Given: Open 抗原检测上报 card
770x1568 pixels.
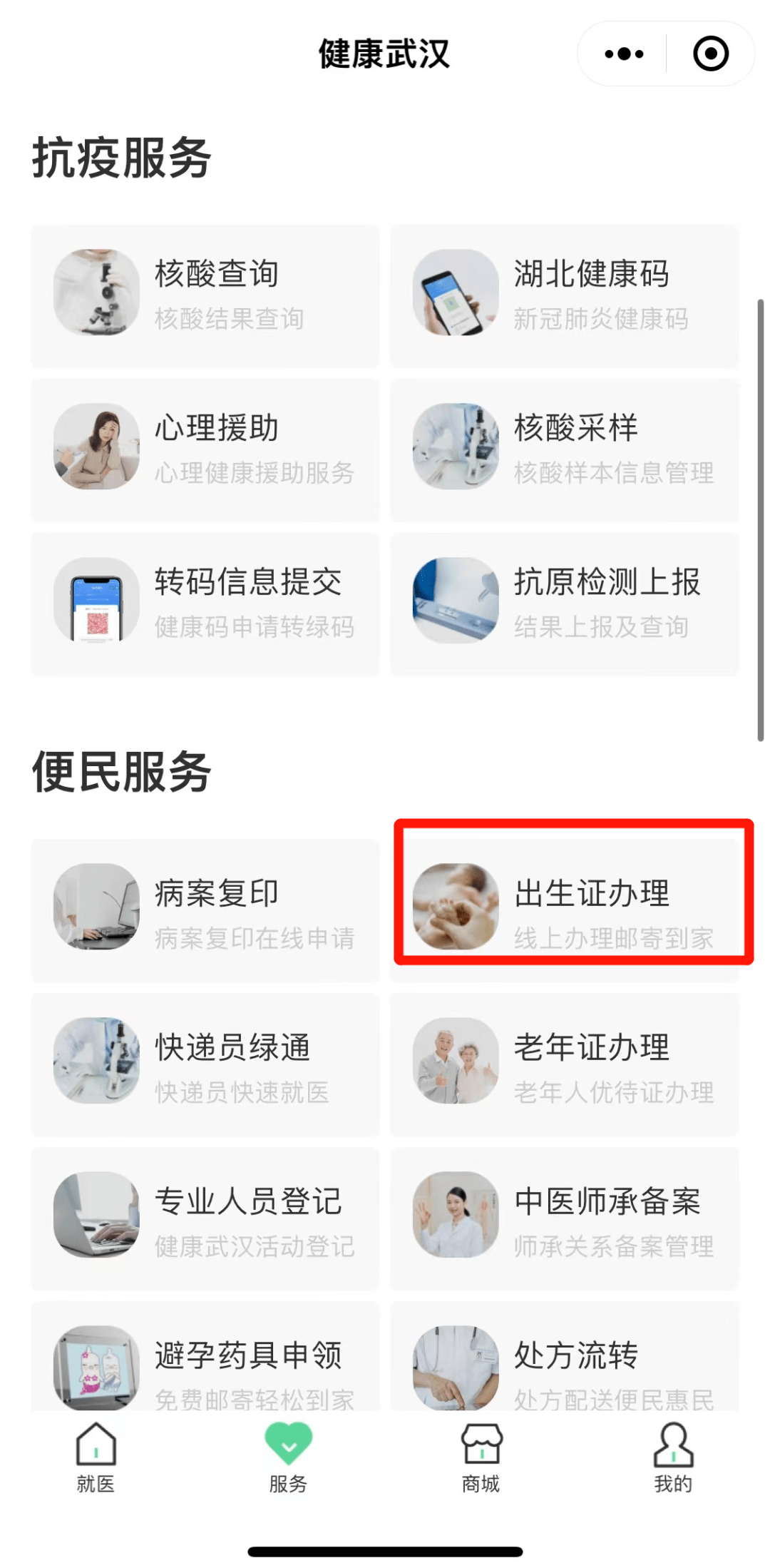Looking at the screenshot, I should click(565, 604).
